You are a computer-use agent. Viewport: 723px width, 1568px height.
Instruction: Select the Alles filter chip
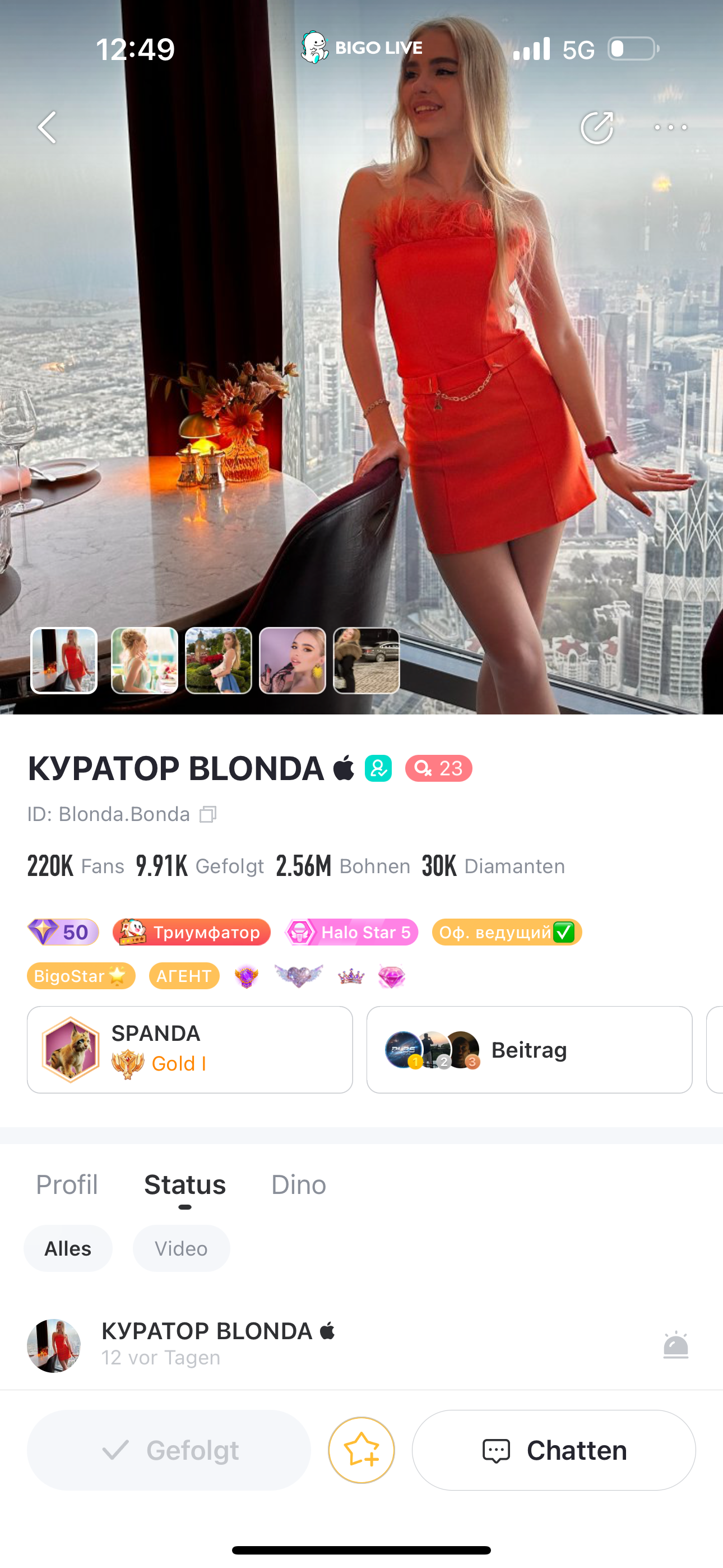(x=68, y=1248)
